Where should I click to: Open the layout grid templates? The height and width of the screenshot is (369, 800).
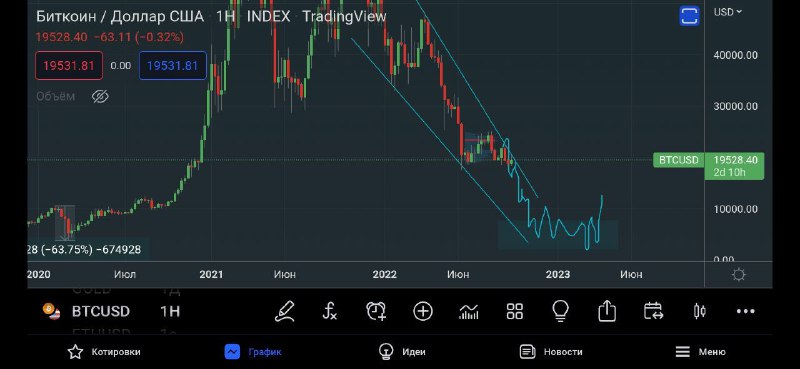point(515,311)
